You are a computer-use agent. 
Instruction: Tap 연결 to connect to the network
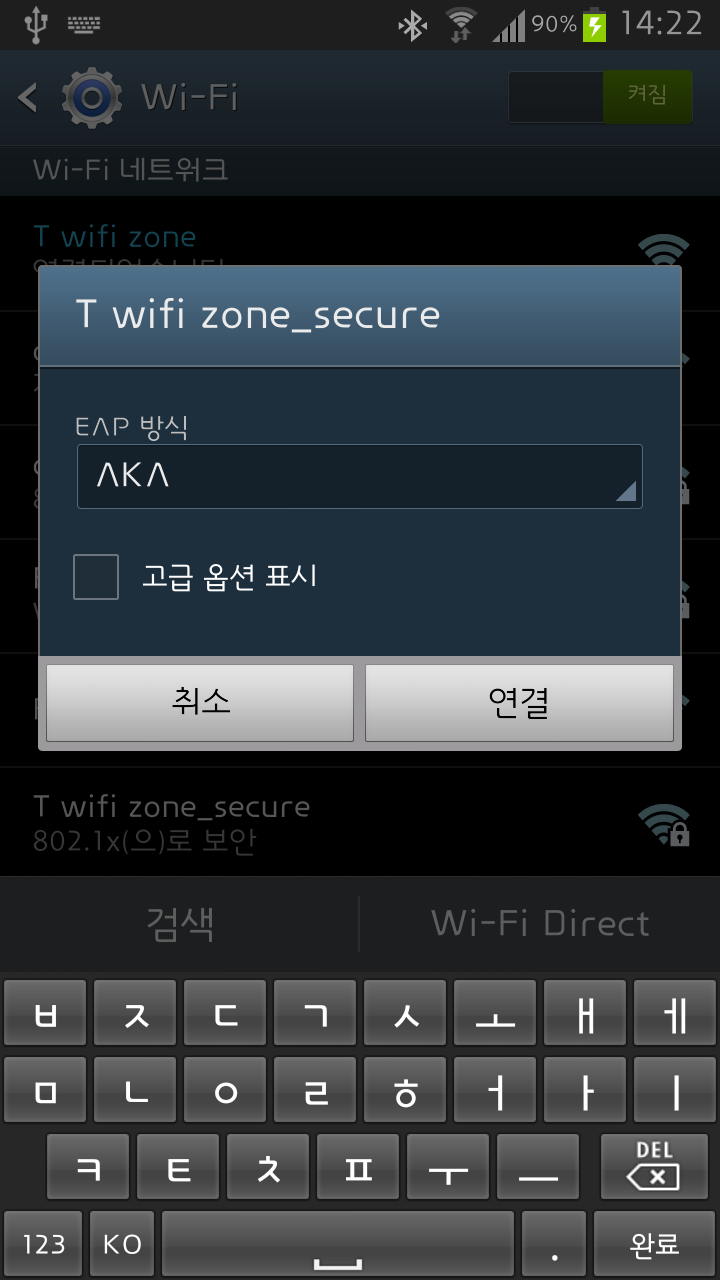point(519,702)
